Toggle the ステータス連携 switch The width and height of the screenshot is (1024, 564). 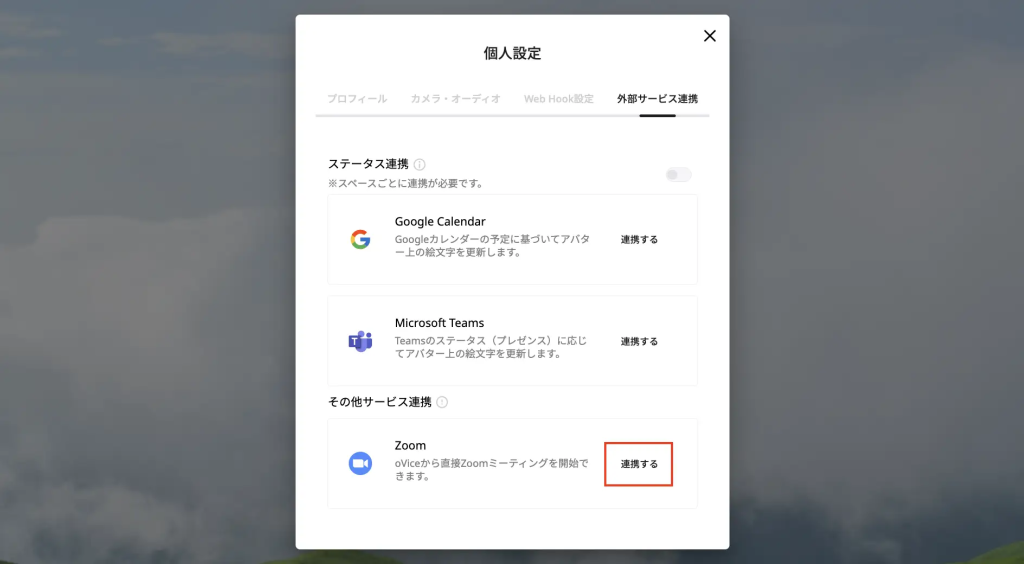(678, 175)
